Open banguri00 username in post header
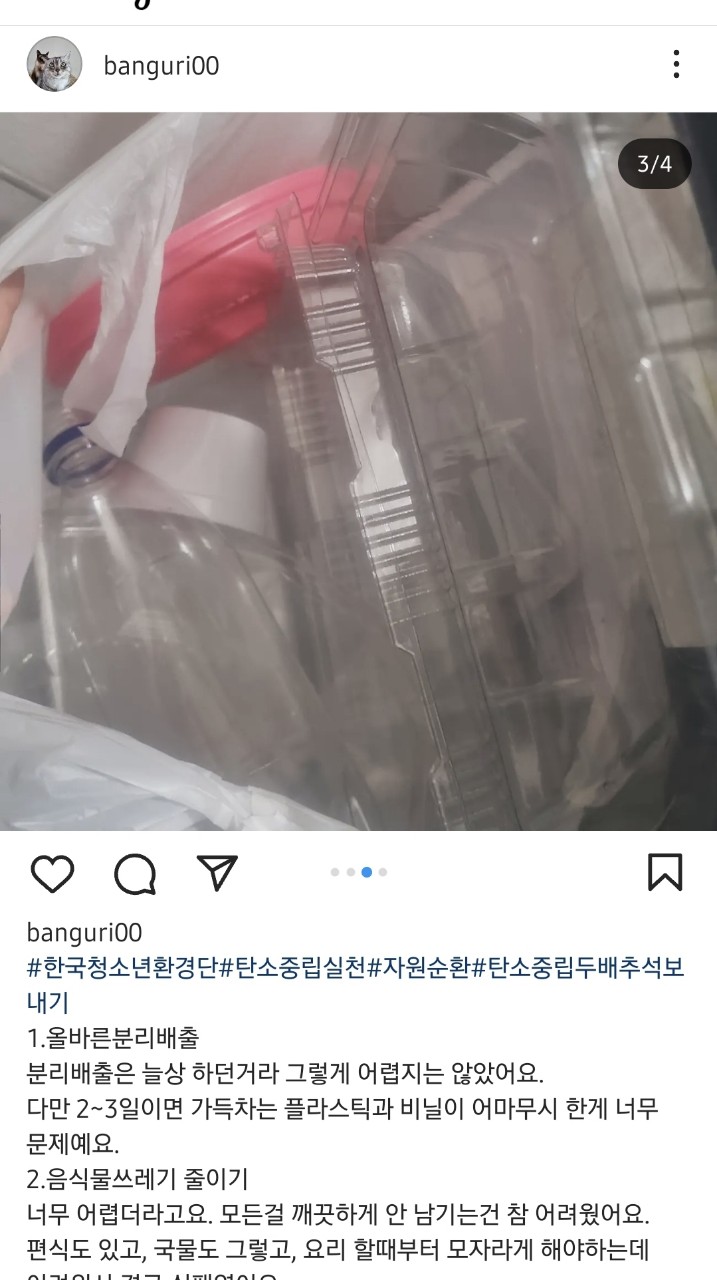The image size is (717, 1280). (161, 66)
